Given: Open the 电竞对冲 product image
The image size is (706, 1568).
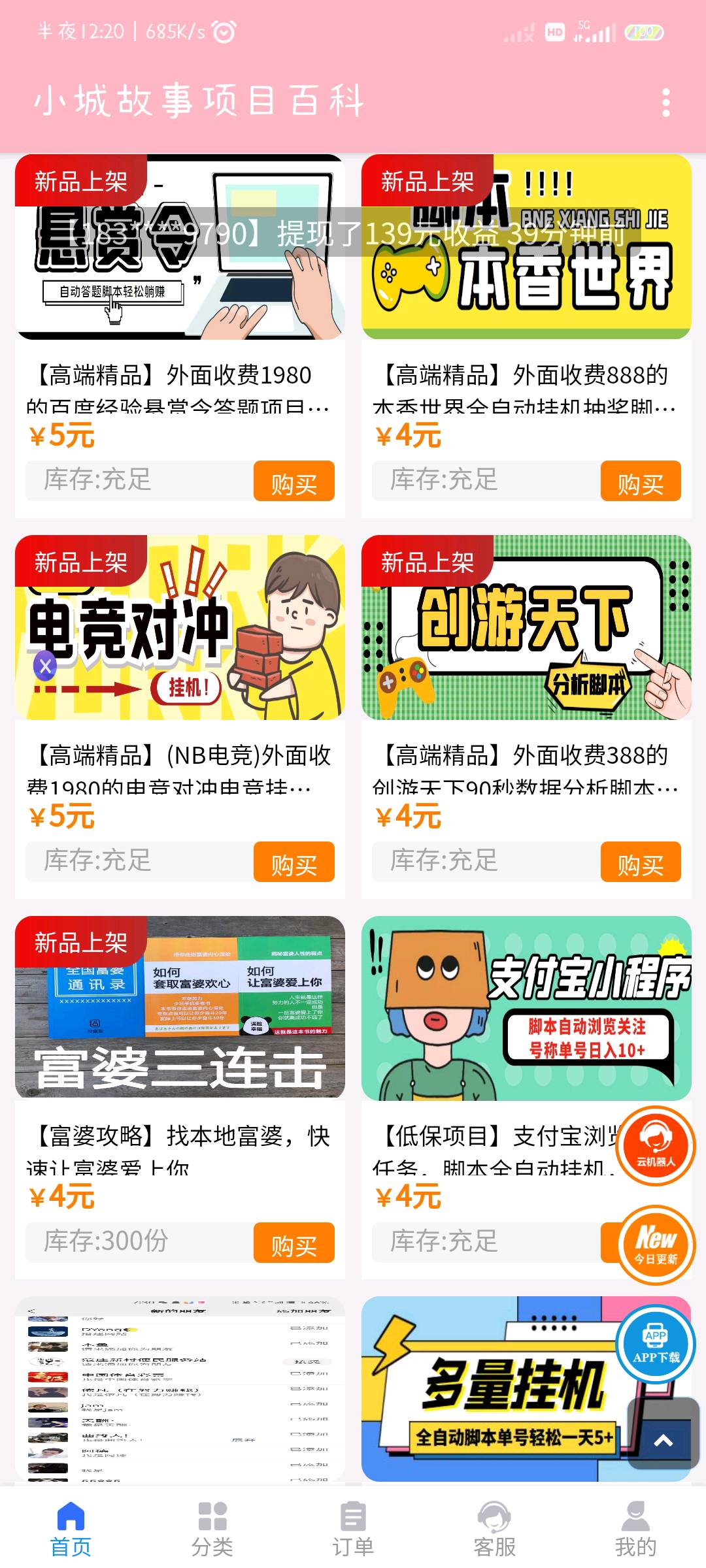Looking at the screenshot, I should pos(180,627).
